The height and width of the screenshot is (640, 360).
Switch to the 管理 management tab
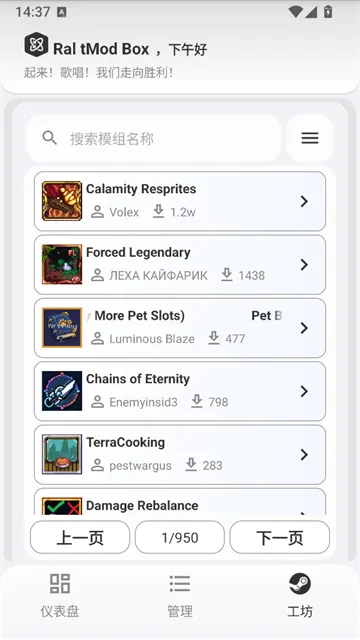coord(180,595)
